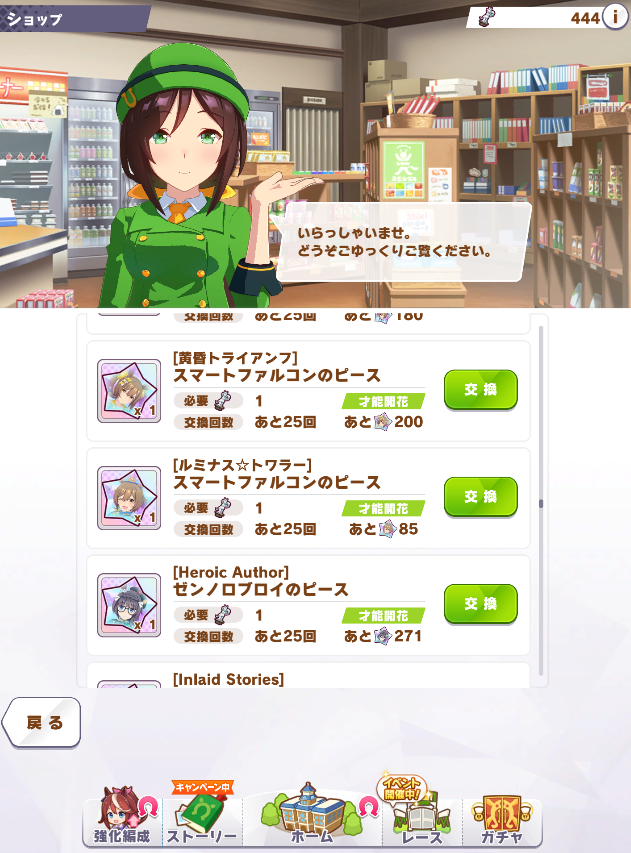The image size is (631, 853).
Task: Open the info icon beside the currency count
Action: pyautogui.click(x=615, y=18)
